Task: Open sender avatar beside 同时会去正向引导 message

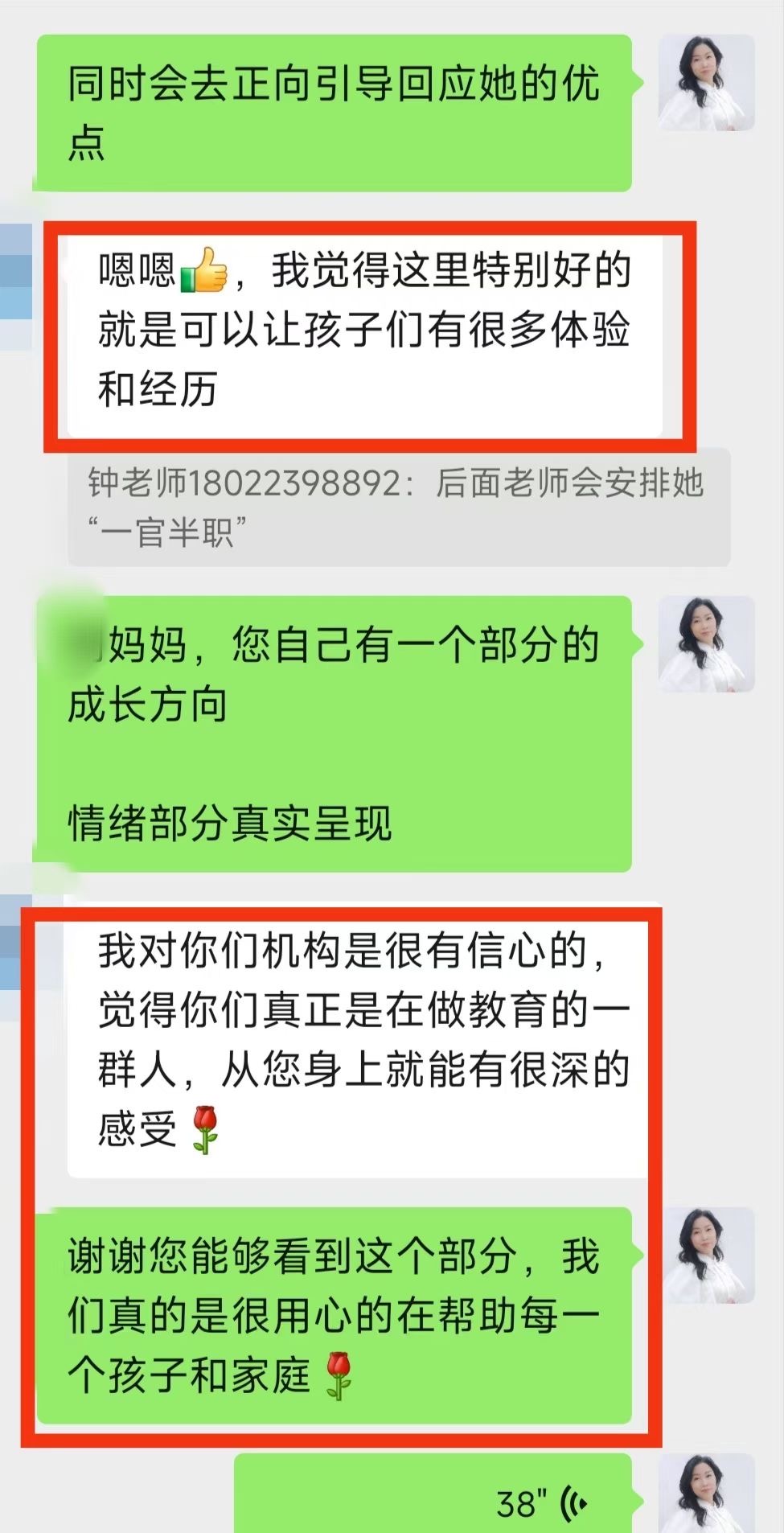Action: pyautogui.click(x=705, y=83)
